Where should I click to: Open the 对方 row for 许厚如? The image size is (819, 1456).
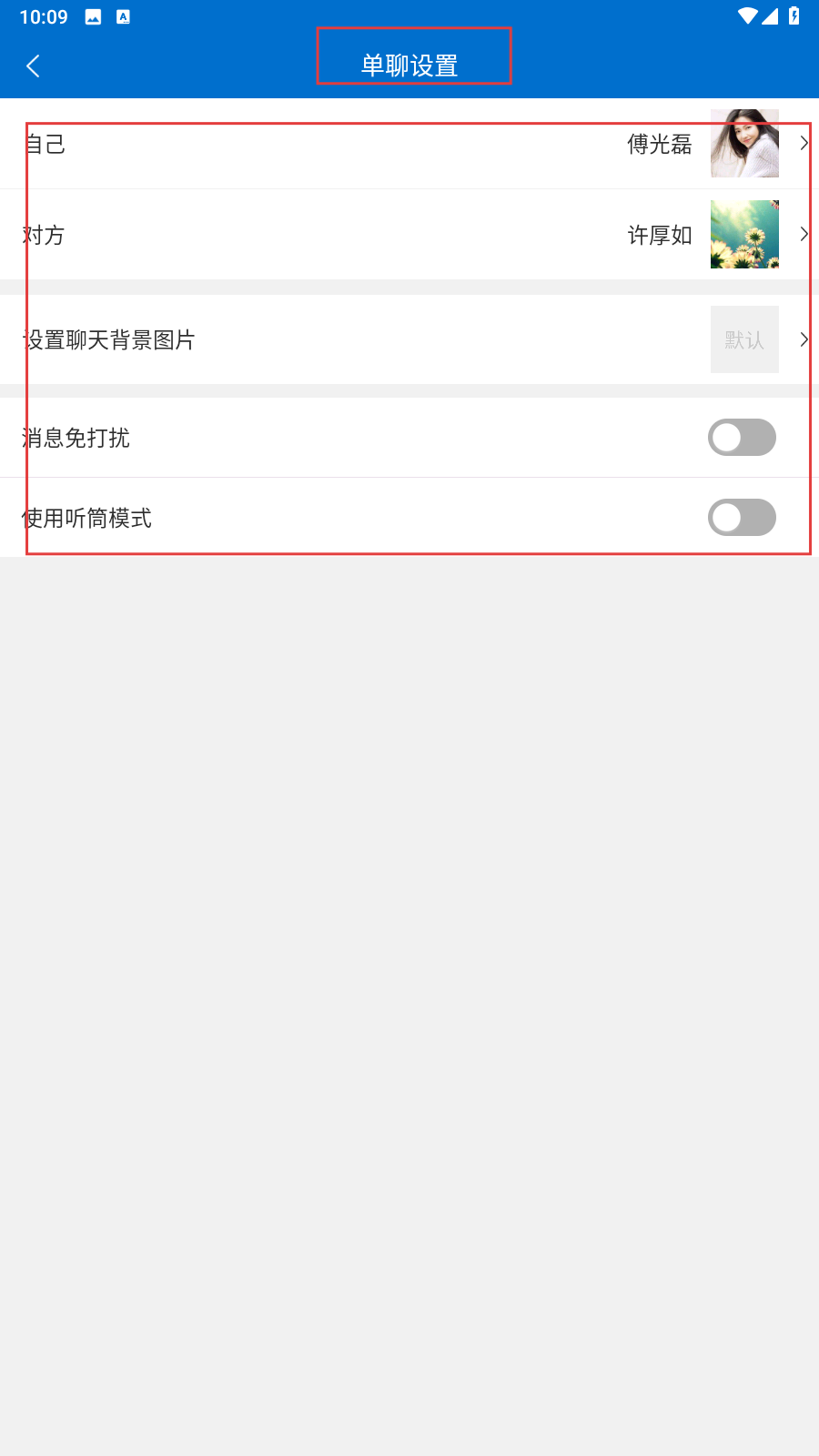pyautogui.click(x=409, y=235)
